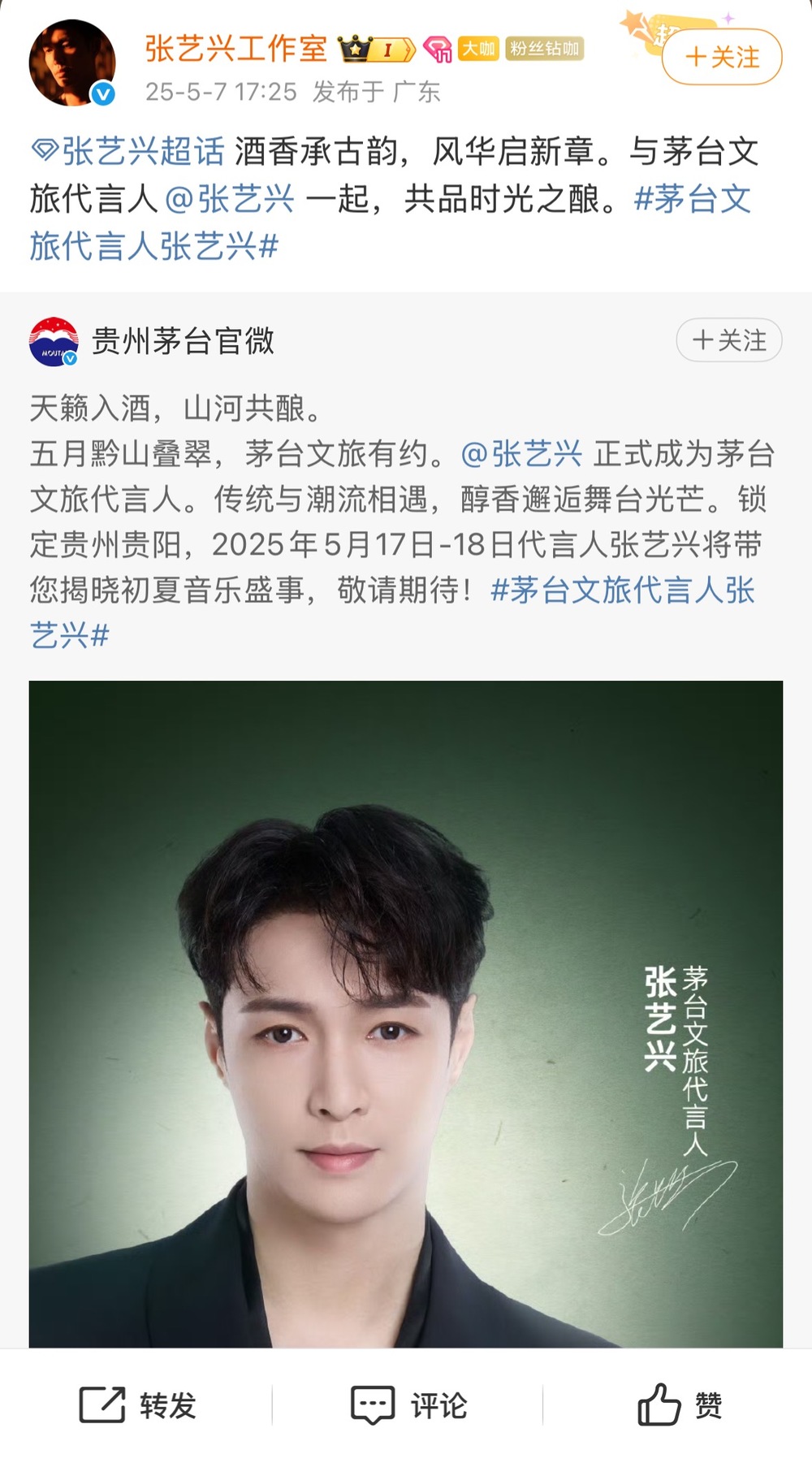Open 张艺兴工作室 username link

(235, 49)
